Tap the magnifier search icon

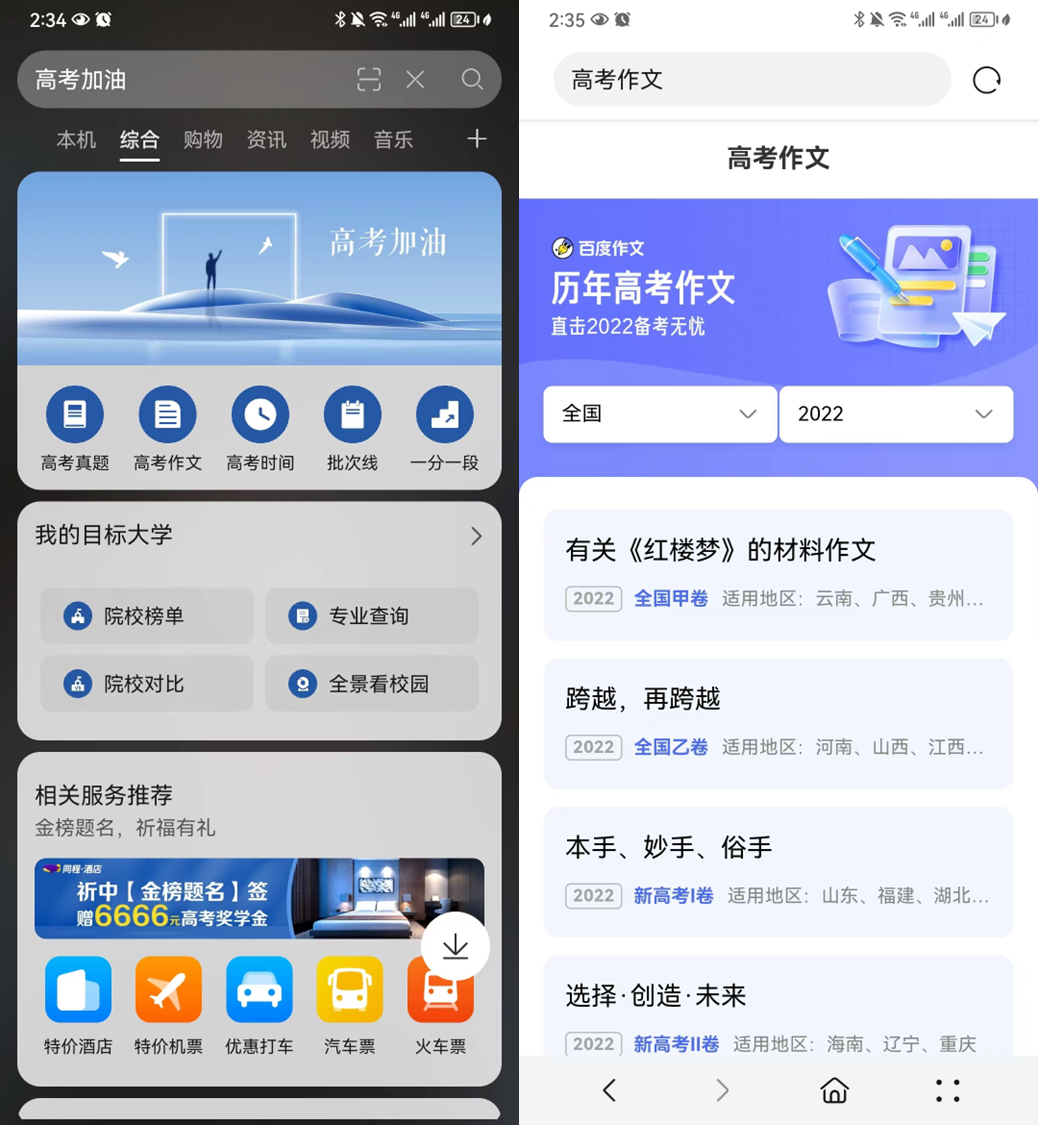coord(472,80)
